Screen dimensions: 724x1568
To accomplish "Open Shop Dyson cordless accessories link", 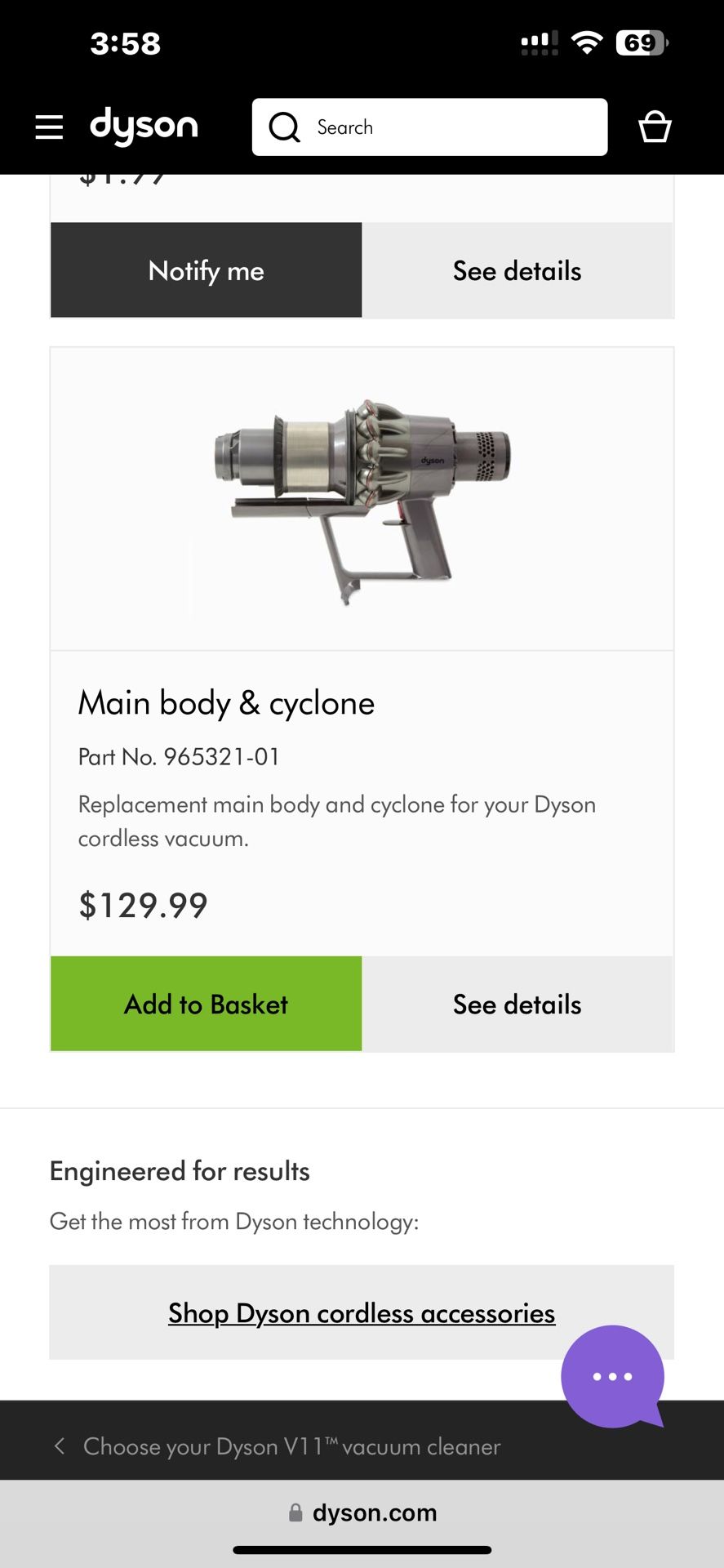I will click(x=362, y=1313).
